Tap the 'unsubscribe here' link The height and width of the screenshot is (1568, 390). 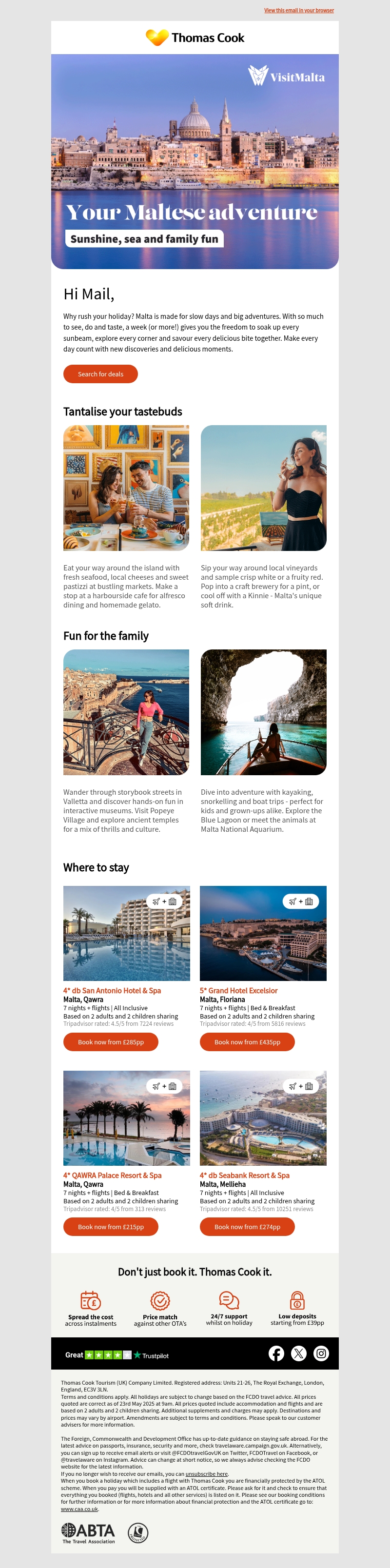point(206,1473)
